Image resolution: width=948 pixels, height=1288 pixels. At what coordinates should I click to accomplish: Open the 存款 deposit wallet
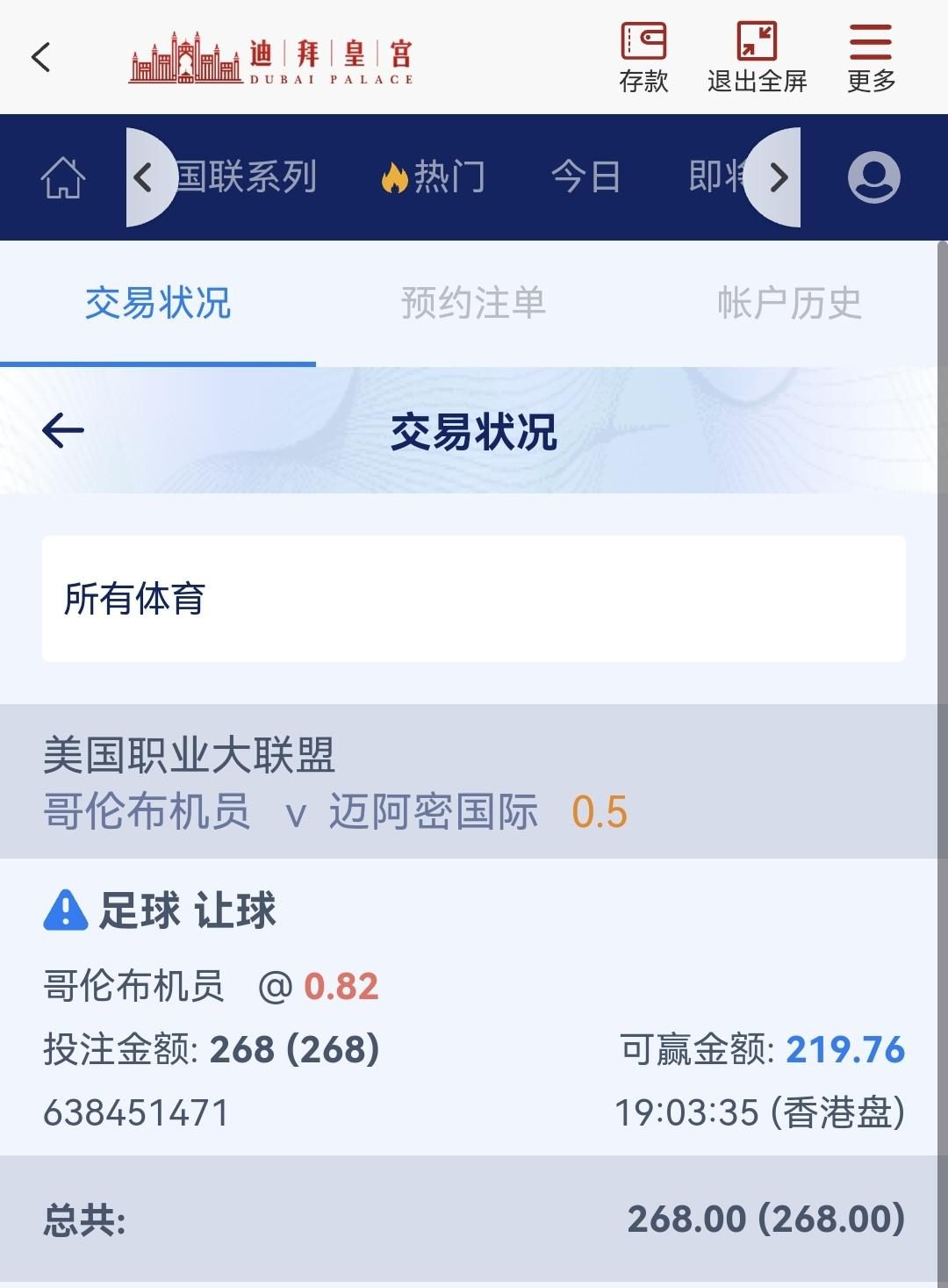(643, 57)
